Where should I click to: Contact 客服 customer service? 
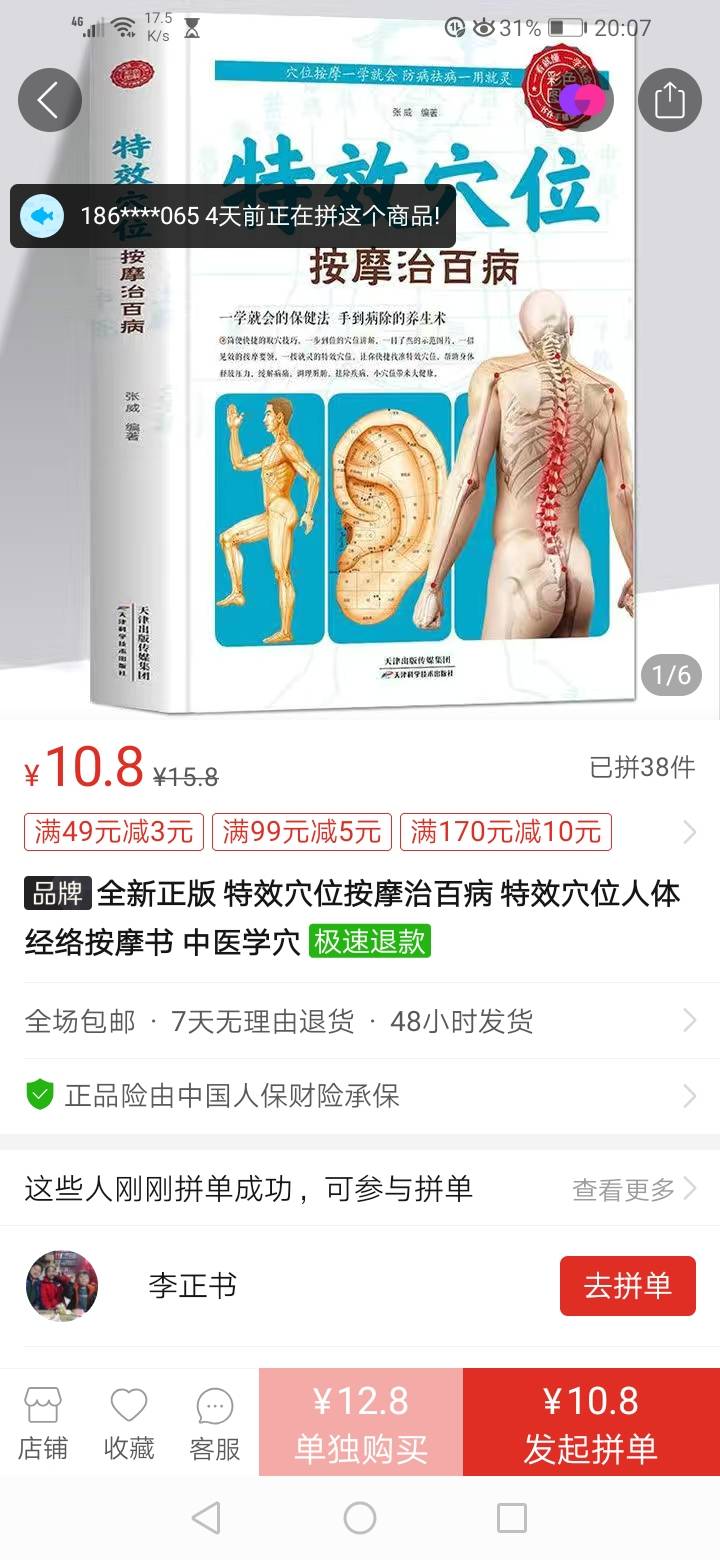point(215,1423)
